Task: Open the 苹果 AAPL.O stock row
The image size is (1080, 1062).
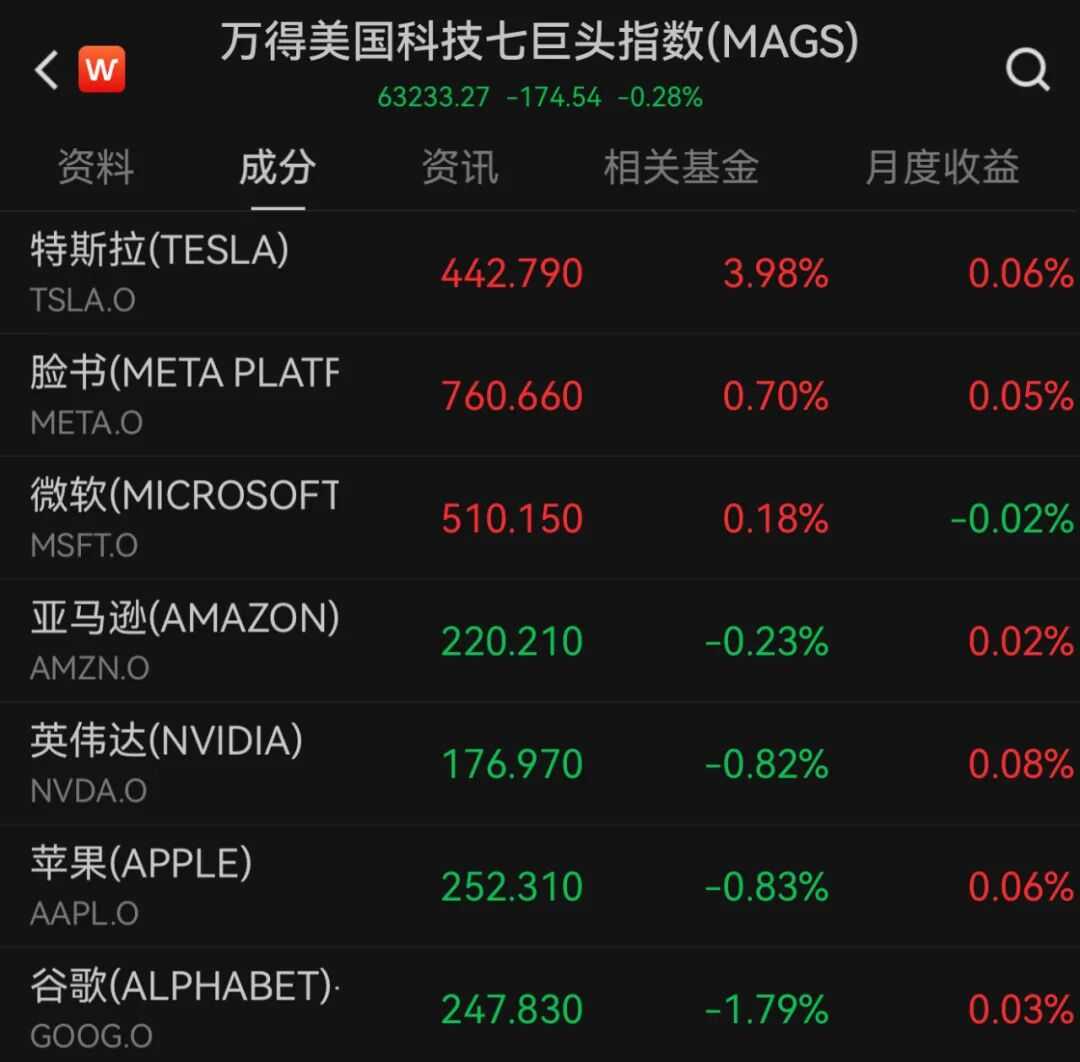Action: 540,886
